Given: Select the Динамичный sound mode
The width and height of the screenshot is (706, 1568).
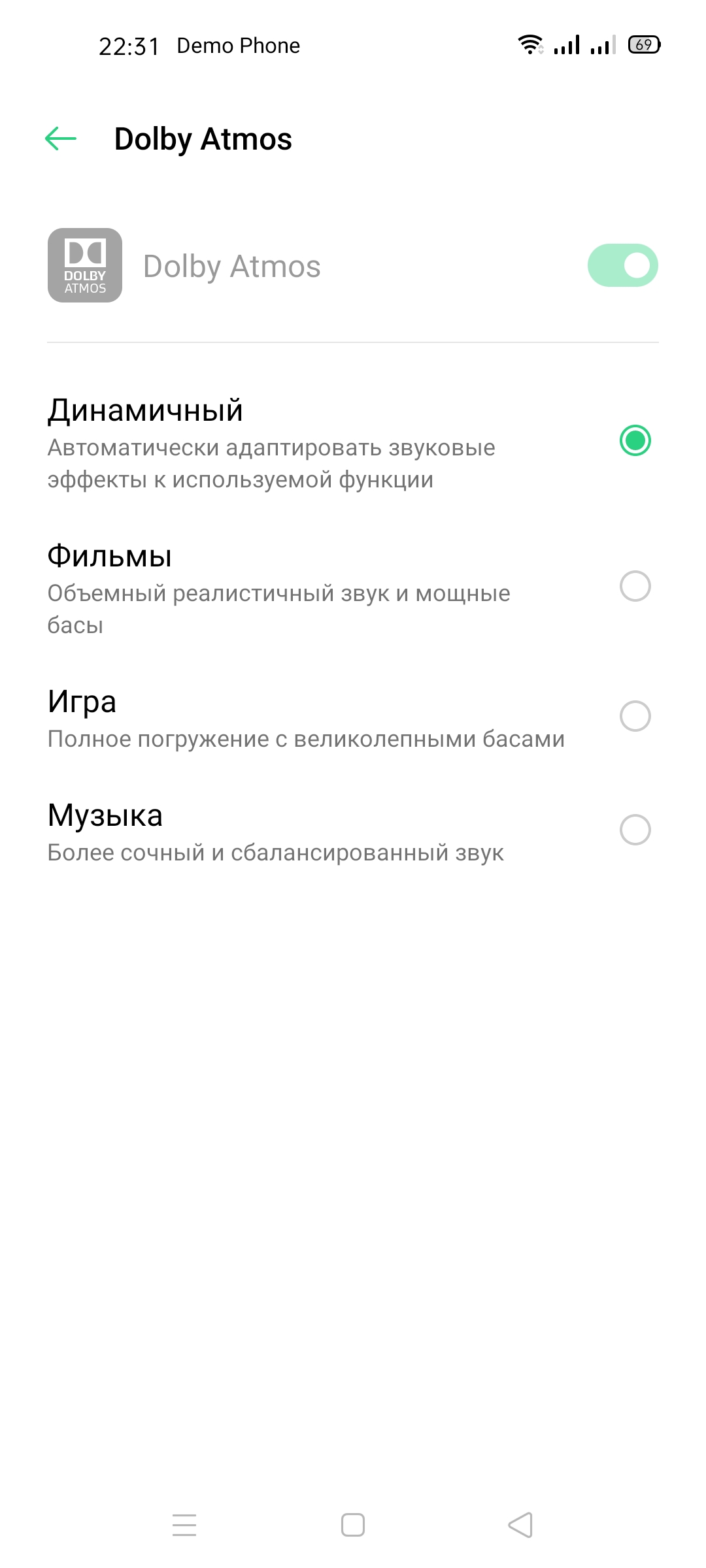Looking at the screenshot, I should pyautogui.click(x=635, y=440).
